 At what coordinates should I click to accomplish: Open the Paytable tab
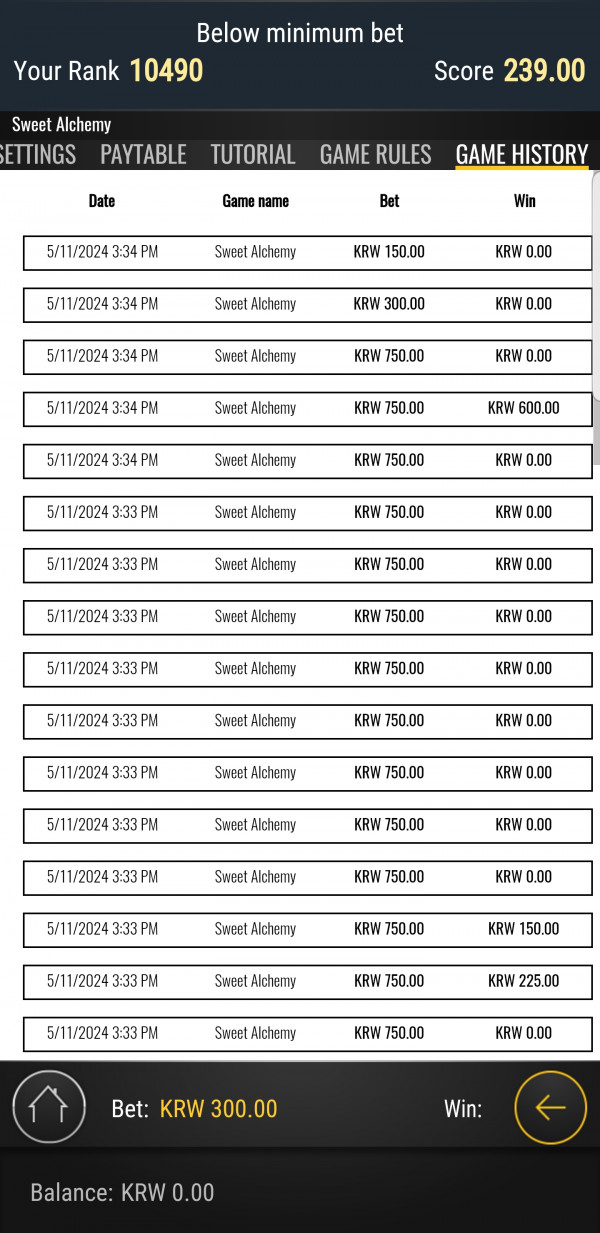[143, 155]
